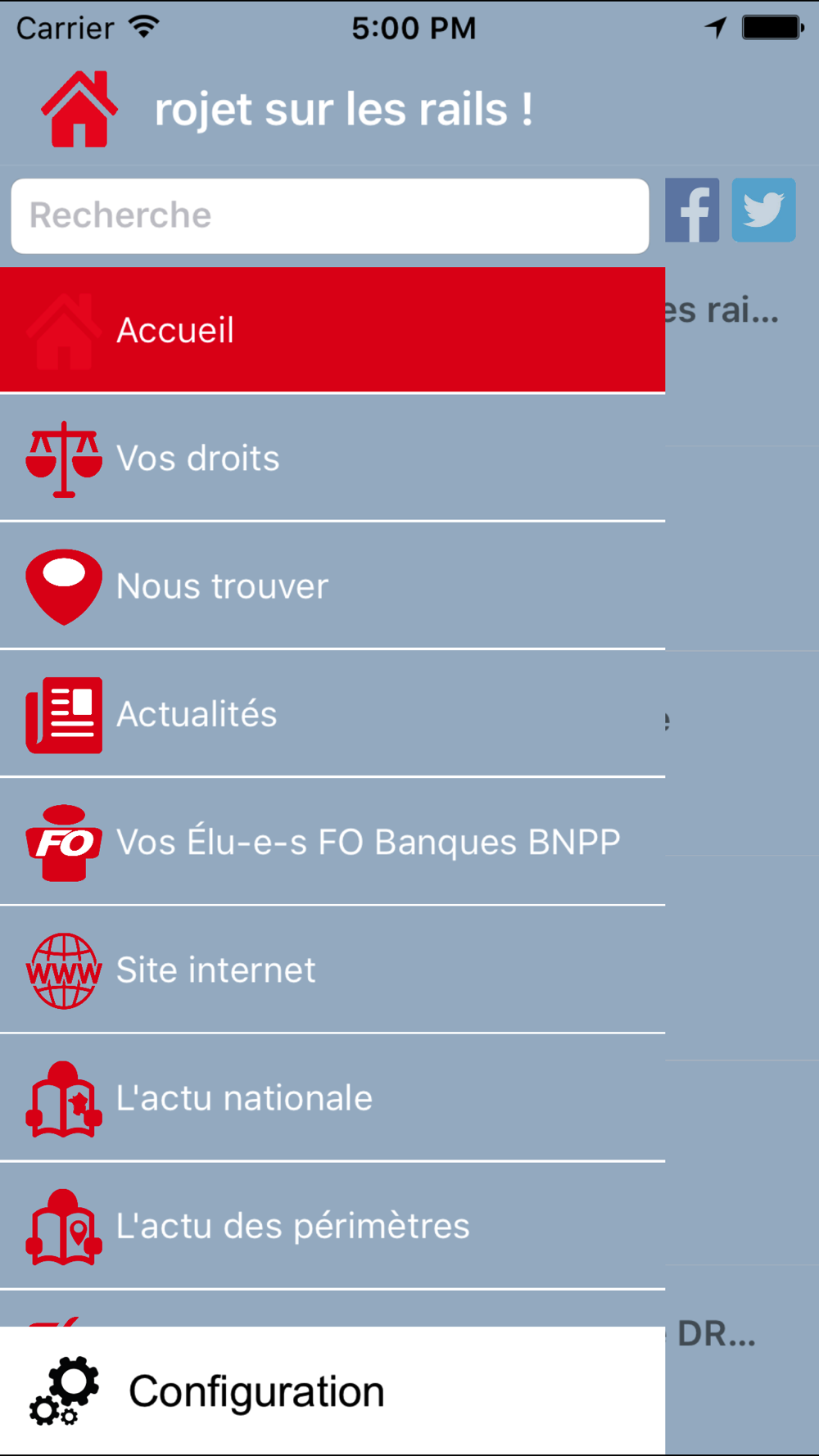Open the Facebook page

(x=692, y=210)
